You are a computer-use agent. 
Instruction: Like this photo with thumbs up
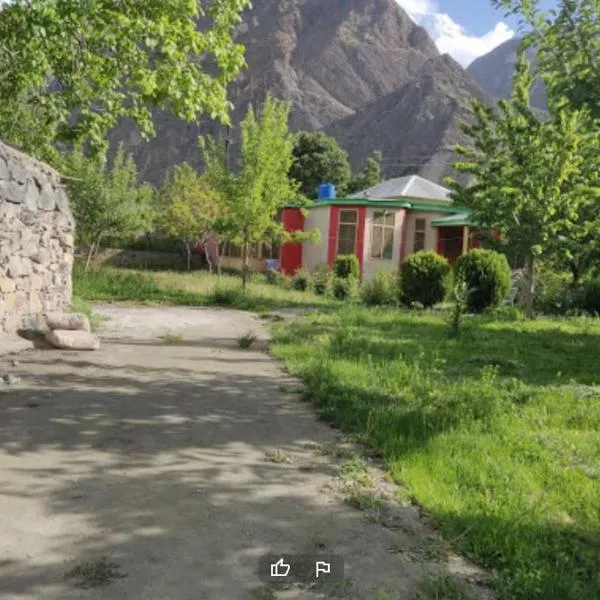(280, 568)
